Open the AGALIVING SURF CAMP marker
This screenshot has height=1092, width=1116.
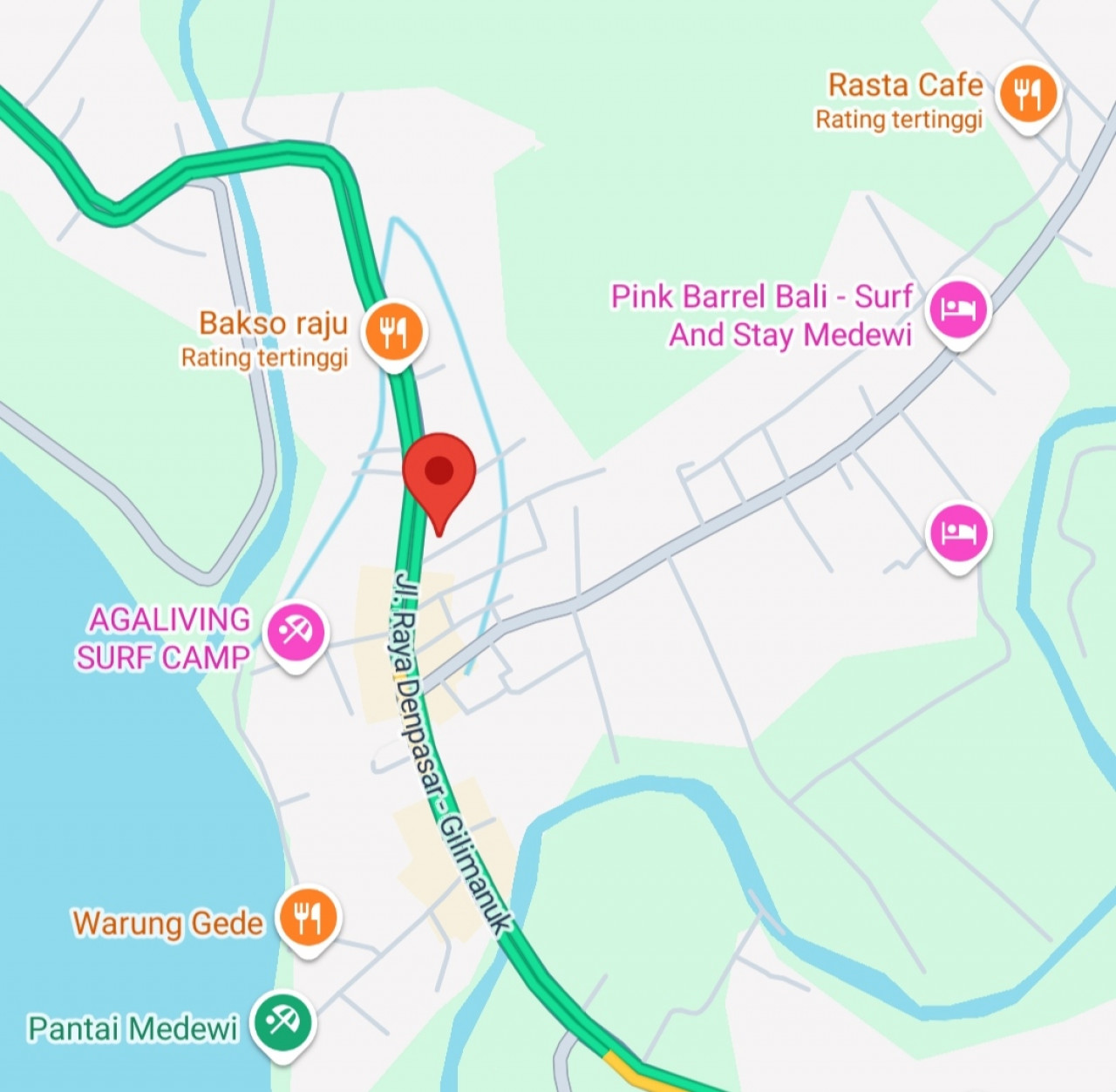pos(296,631)
